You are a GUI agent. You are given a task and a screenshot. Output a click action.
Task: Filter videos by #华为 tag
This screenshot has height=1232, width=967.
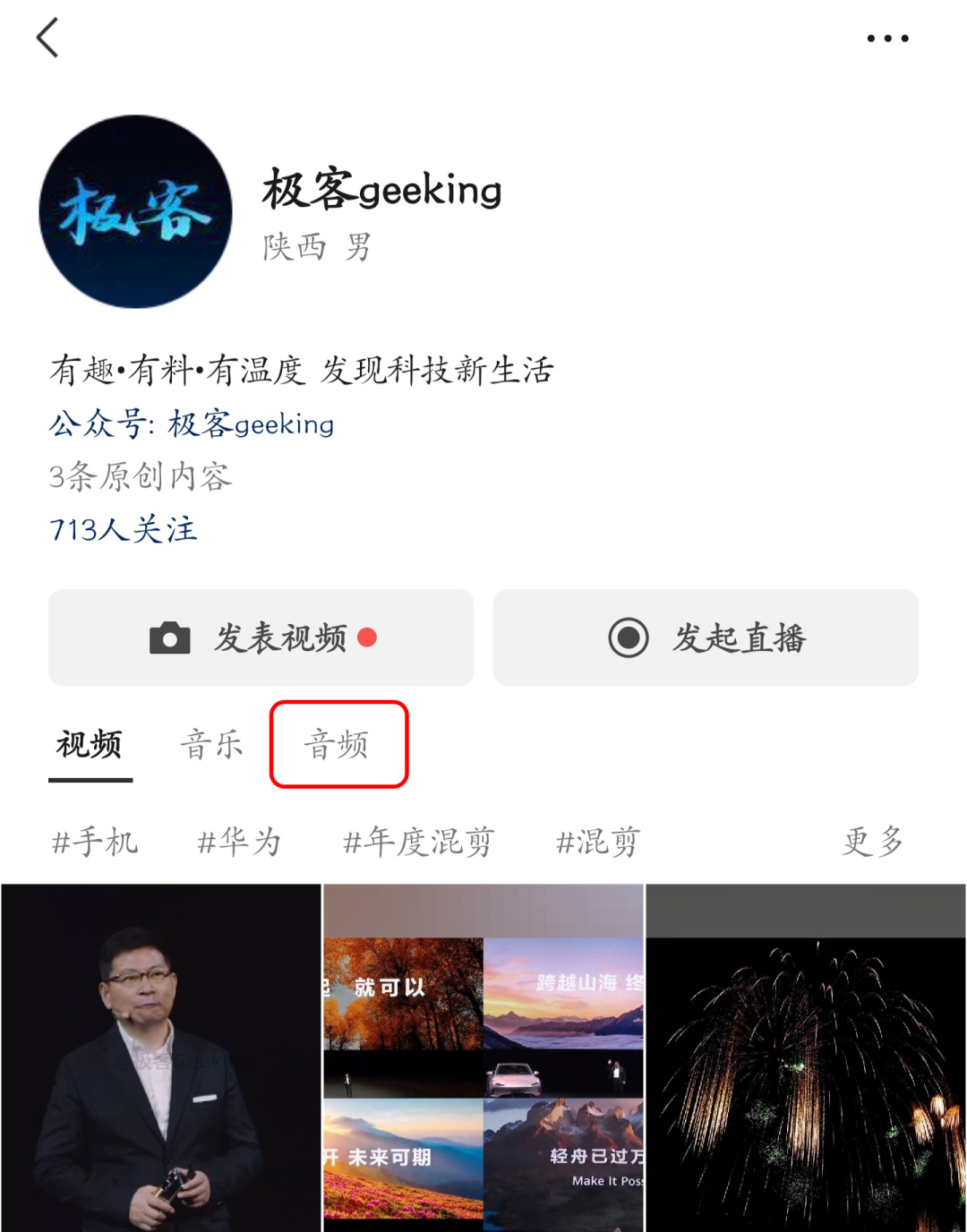pos(239,842)
